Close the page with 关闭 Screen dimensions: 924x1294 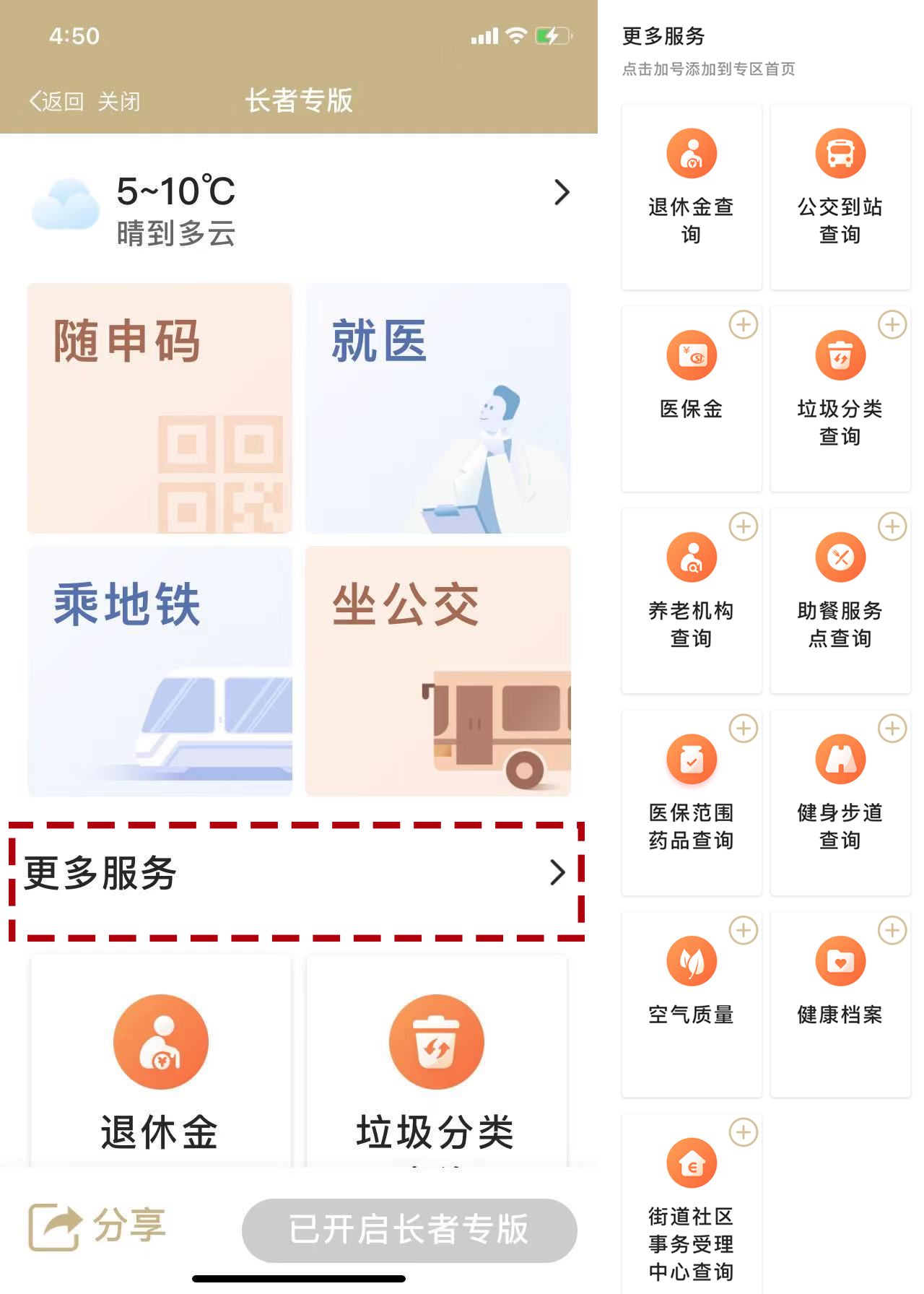(119, 101)
